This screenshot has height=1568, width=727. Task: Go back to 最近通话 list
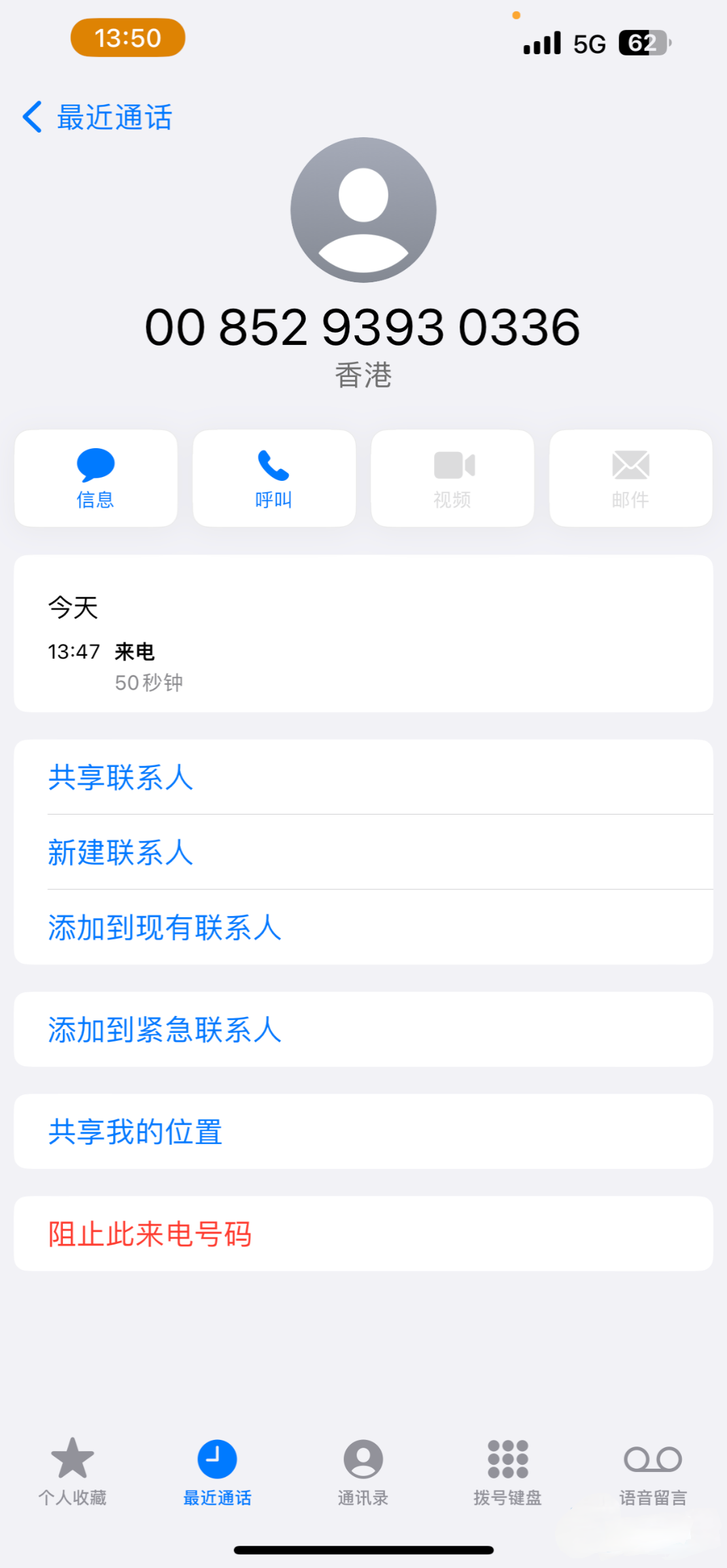[98, 118]
